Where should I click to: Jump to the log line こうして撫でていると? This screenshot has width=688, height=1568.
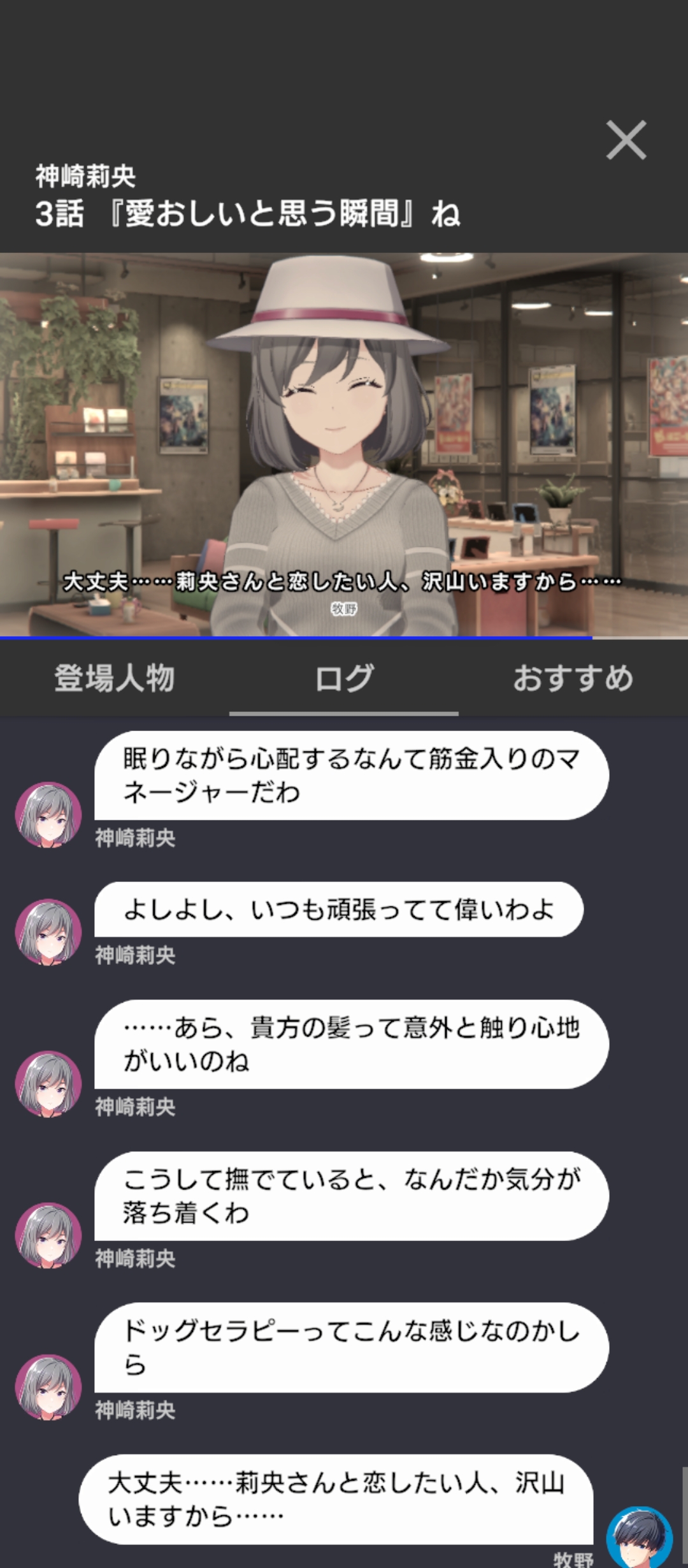click(x=351, y=1196)
